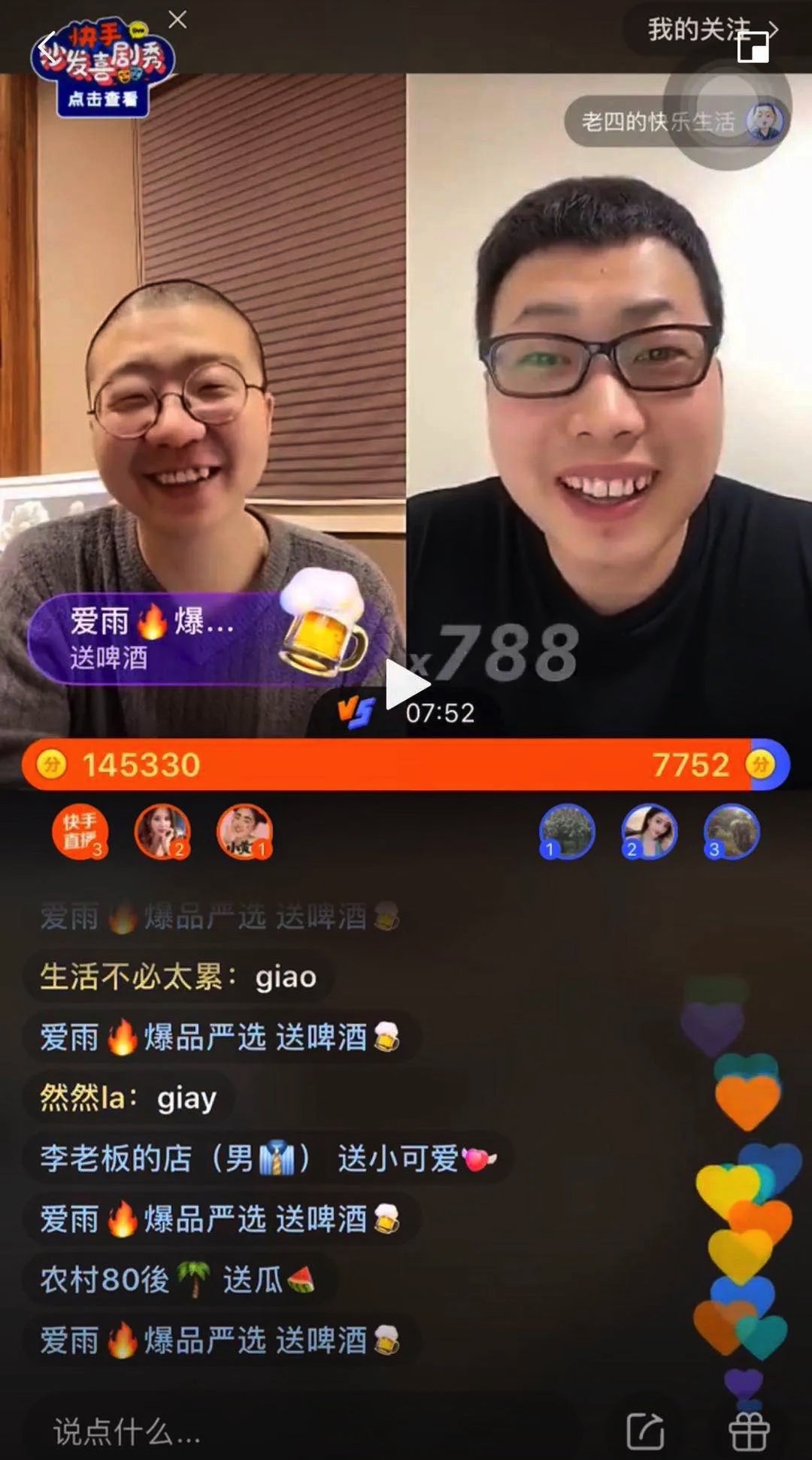The width and height of the screenshot is (812, 1460).
Task: Click 李老板的店 送小可爱 message
Action: point(267,1159)
